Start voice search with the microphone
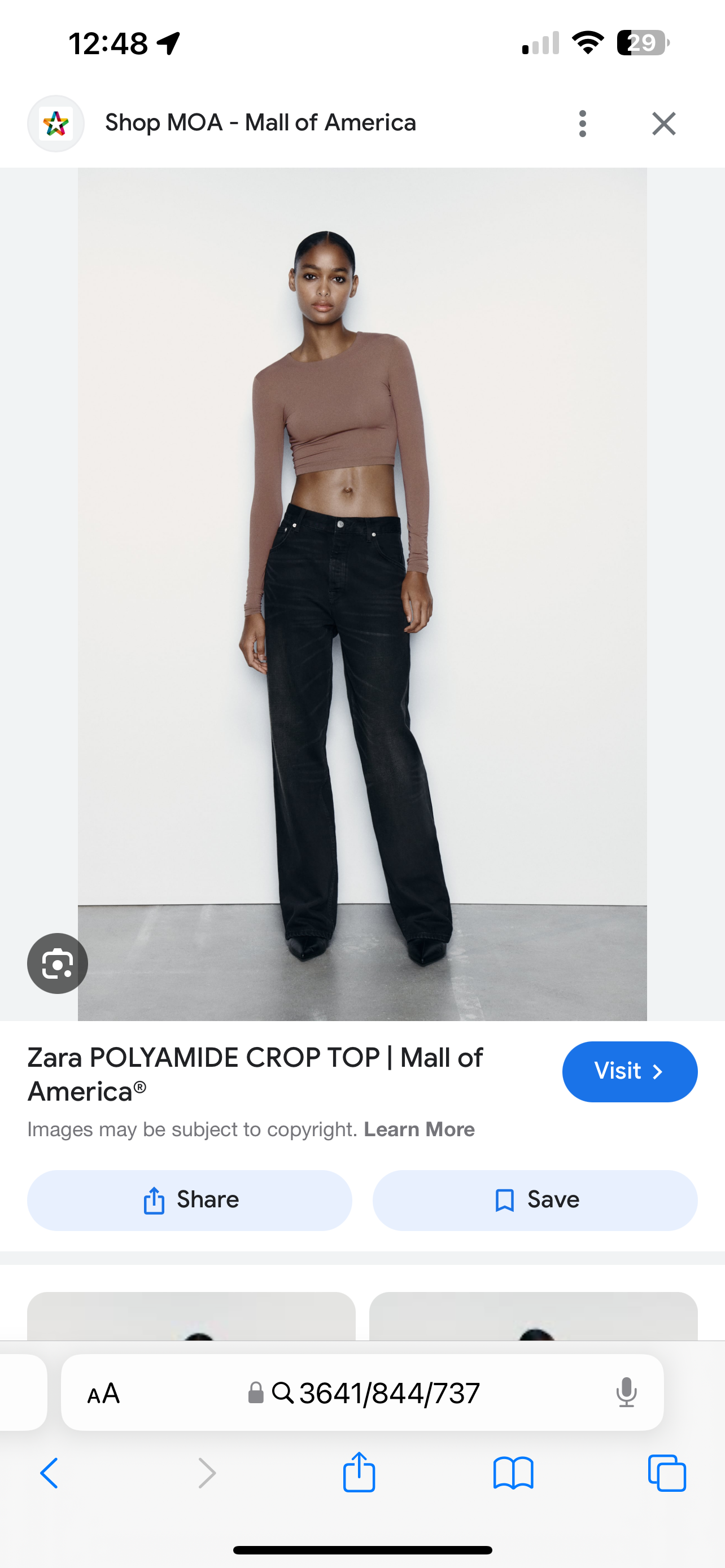 (x=626, y=1392)
